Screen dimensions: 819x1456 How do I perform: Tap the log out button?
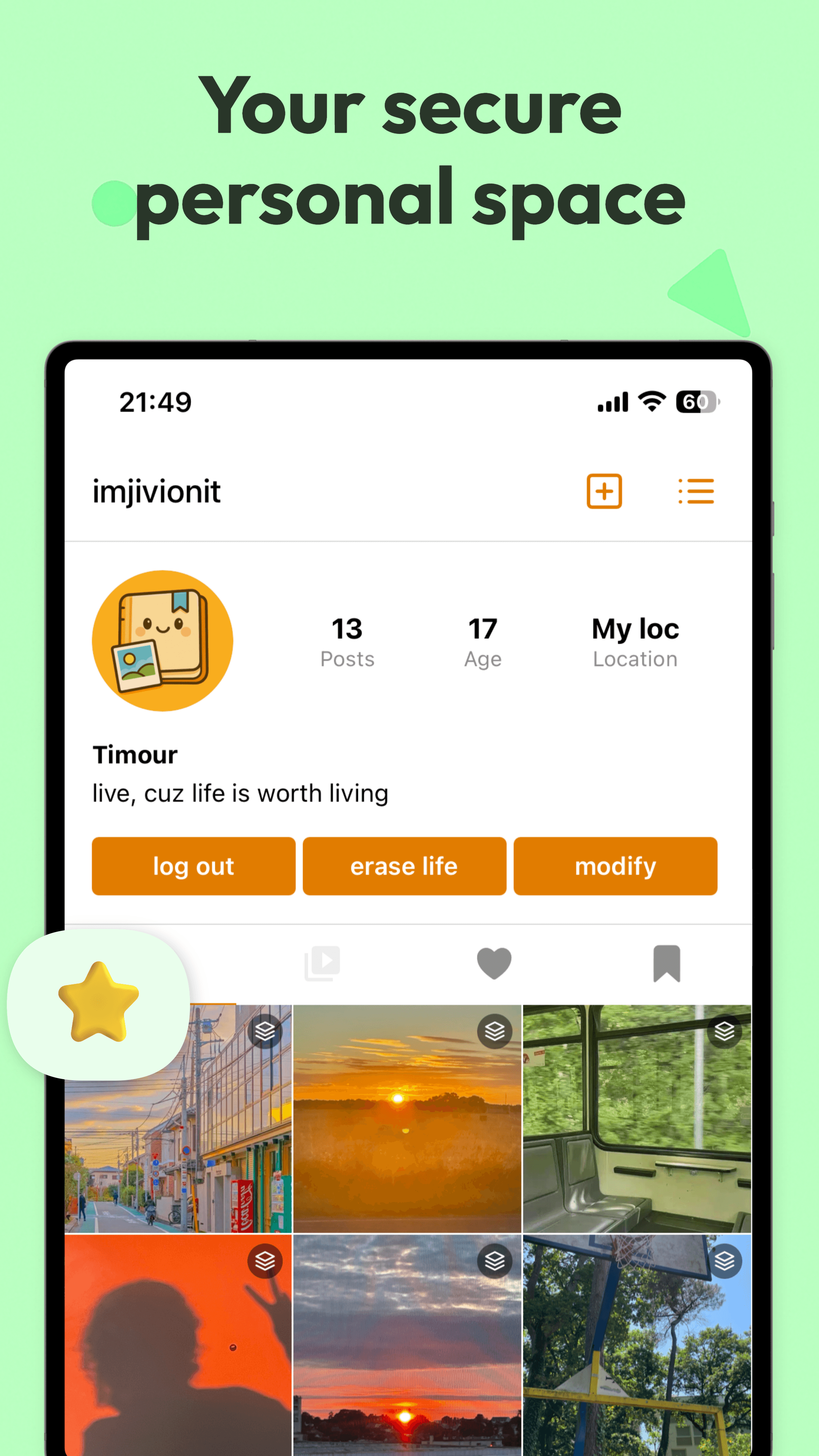[x=193, y=866]
